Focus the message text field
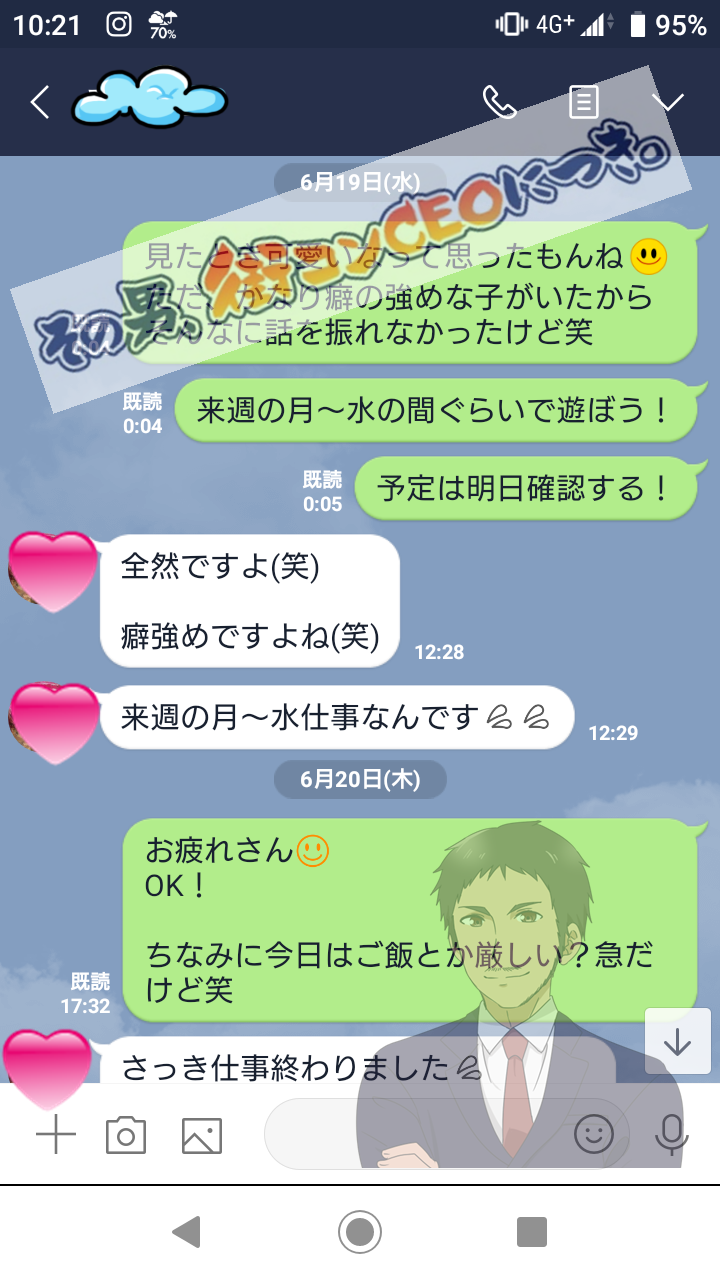This screenshot has width=720, height=1280. coord(410,1134)
